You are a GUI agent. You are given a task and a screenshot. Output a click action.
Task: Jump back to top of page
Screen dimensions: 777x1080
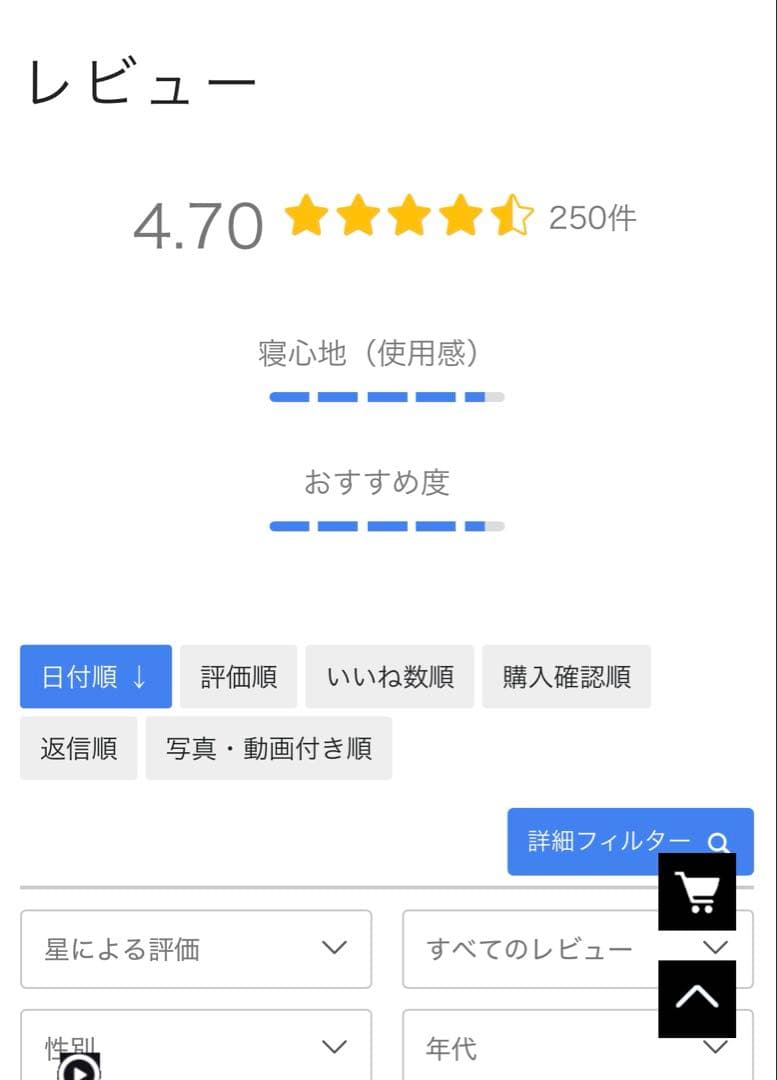point(697,998)
